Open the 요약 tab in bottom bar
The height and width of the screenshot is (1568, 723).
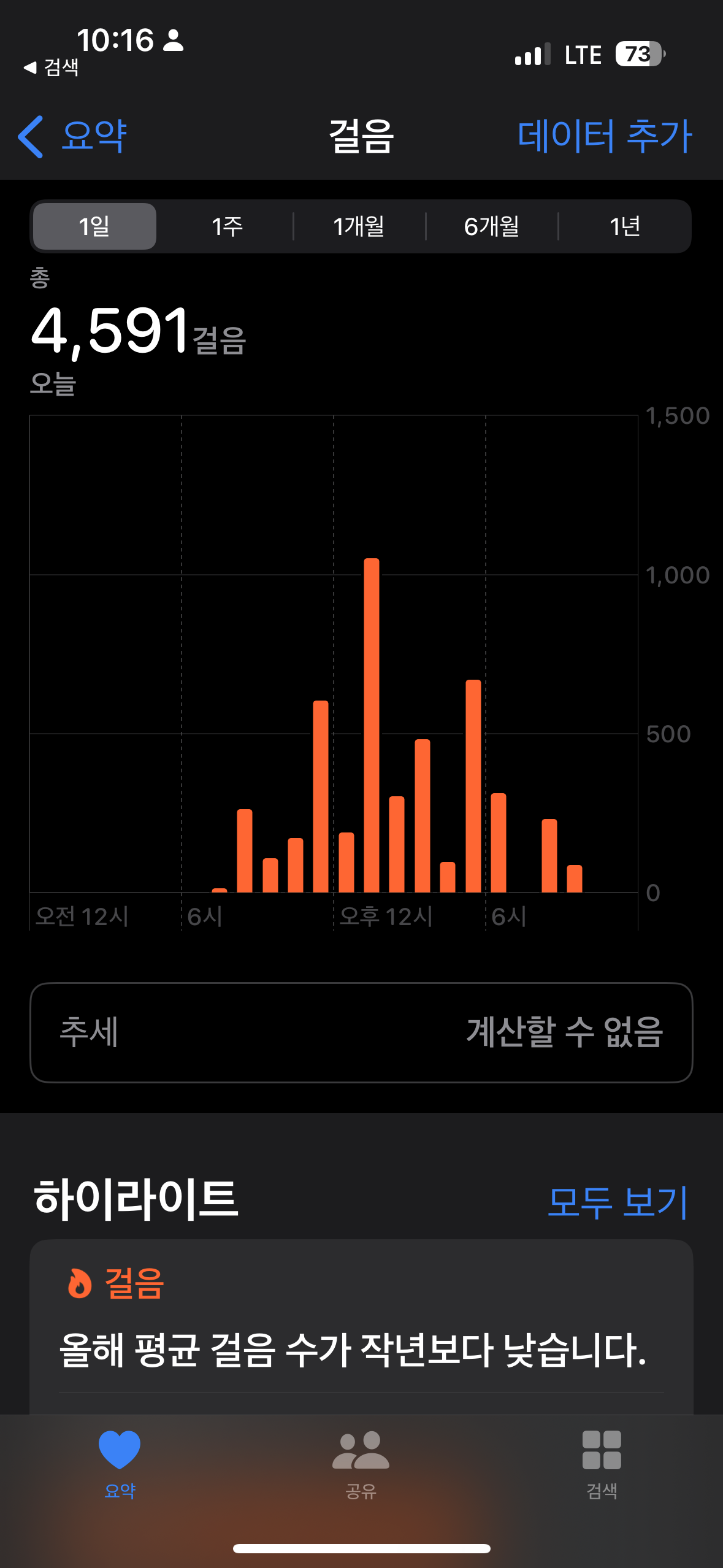[120, 1464]
